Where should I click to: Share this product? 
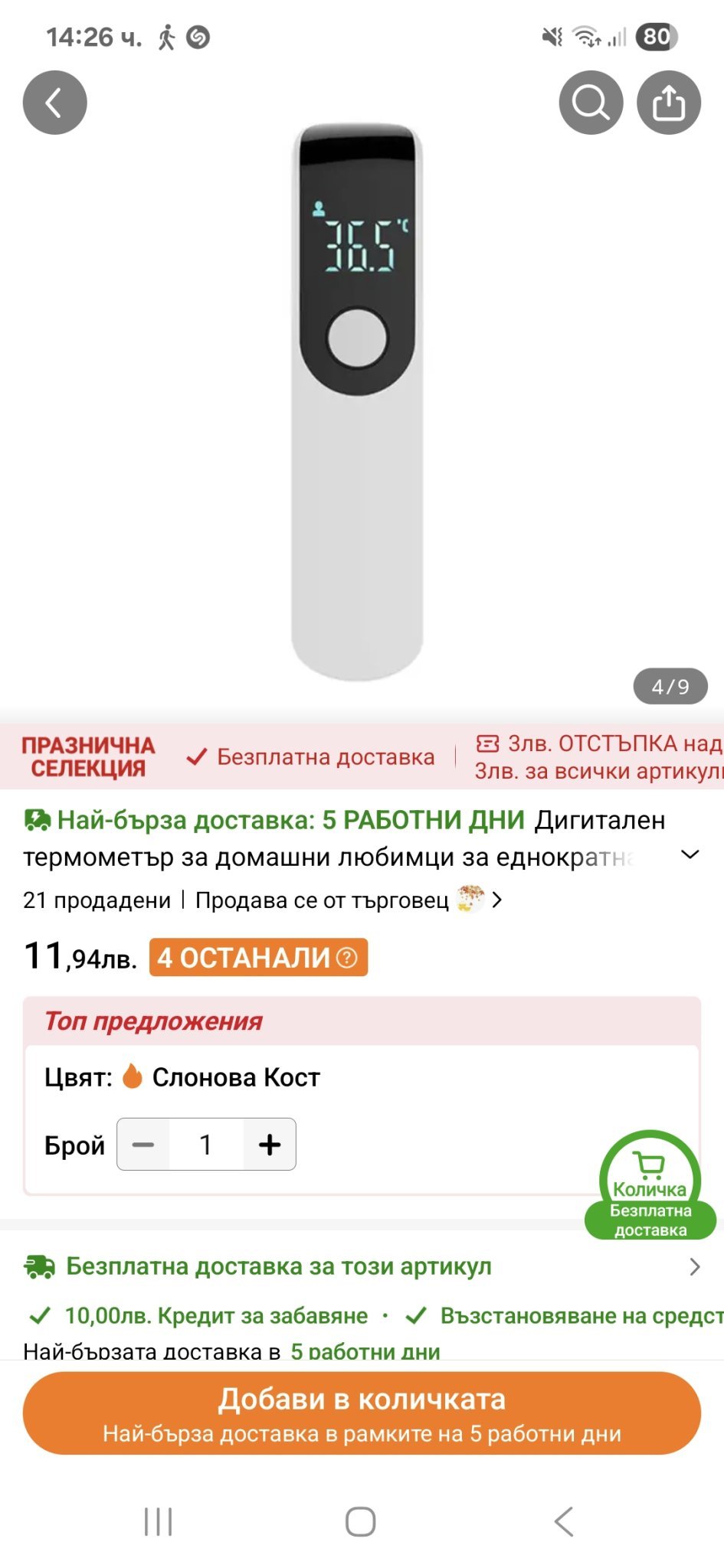(668, 103)
